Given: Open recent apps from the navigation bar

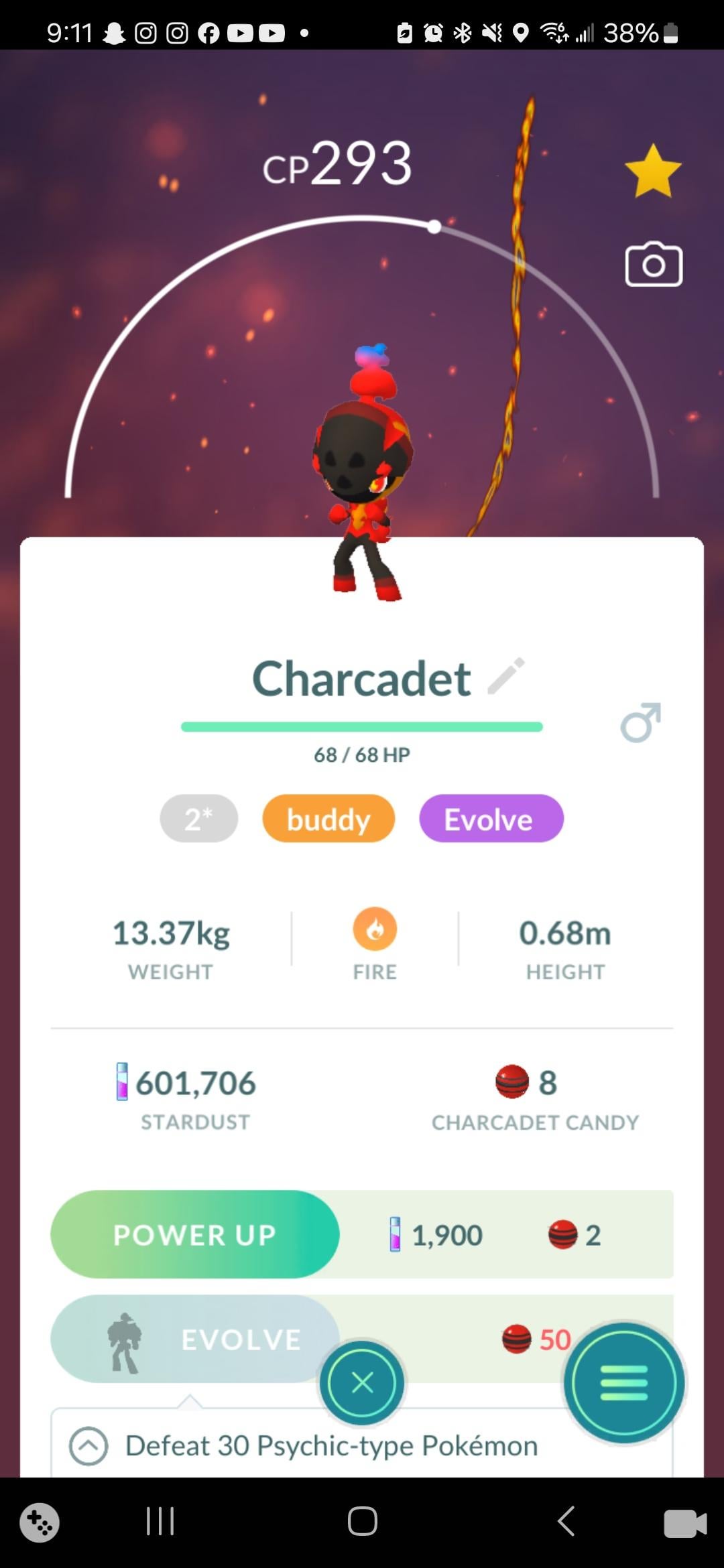Looking at the screenshot, I should coord(160,1521).
